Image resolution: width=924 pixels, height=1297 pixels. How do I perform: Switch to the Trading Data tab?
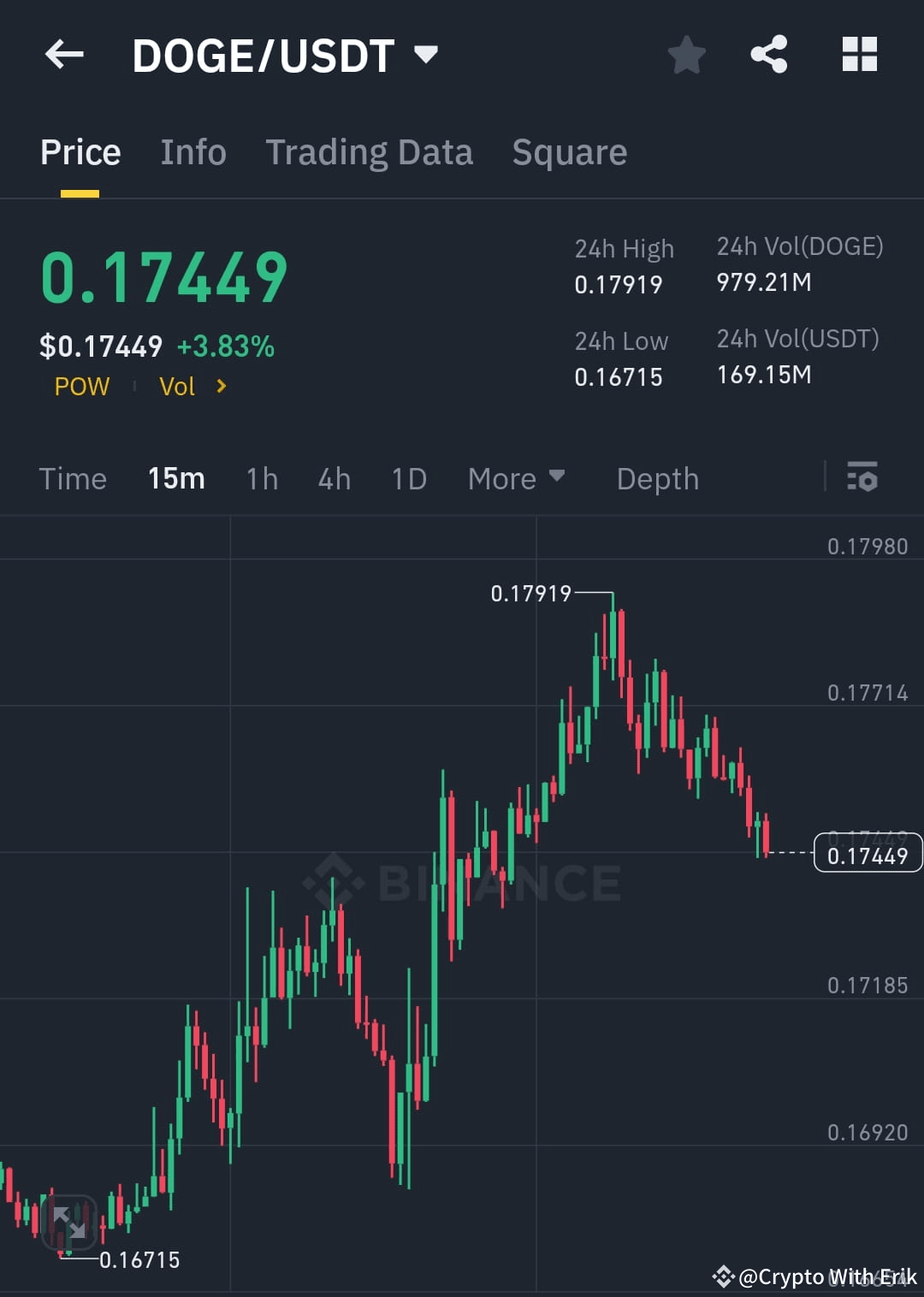coord(370,151)
